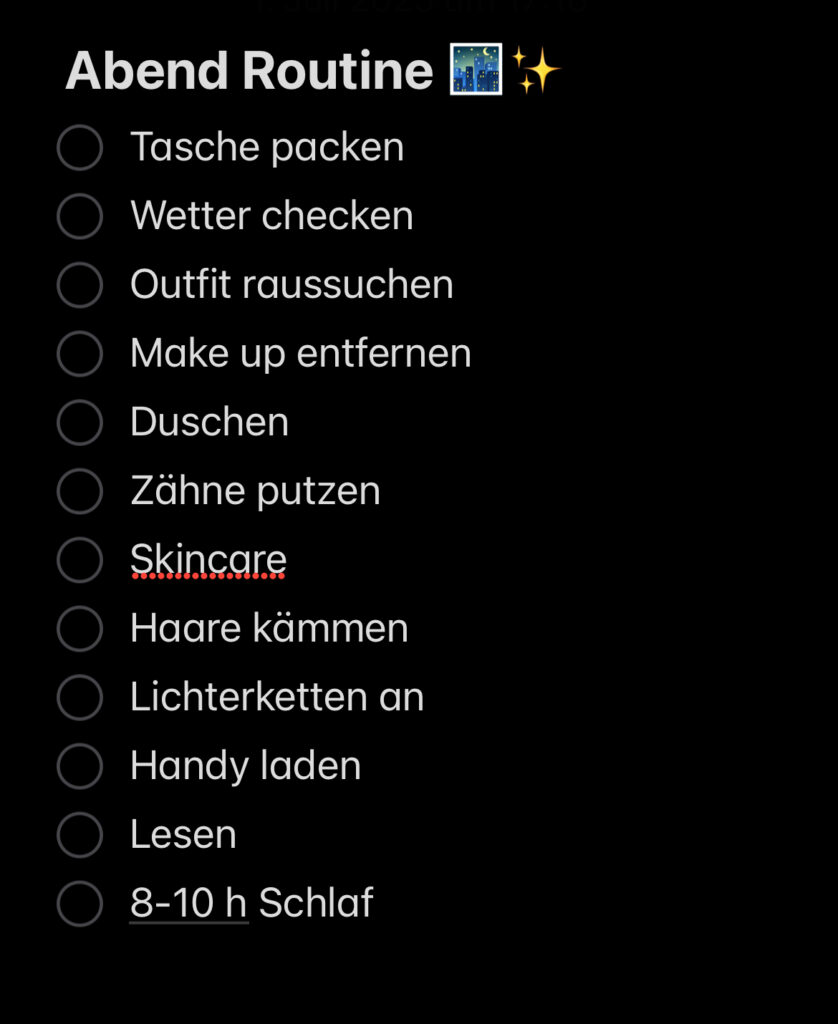Viewport: 838px width, 1024px height.
Task: Mark Duschen as completed
Action: [x=80, y=422]
